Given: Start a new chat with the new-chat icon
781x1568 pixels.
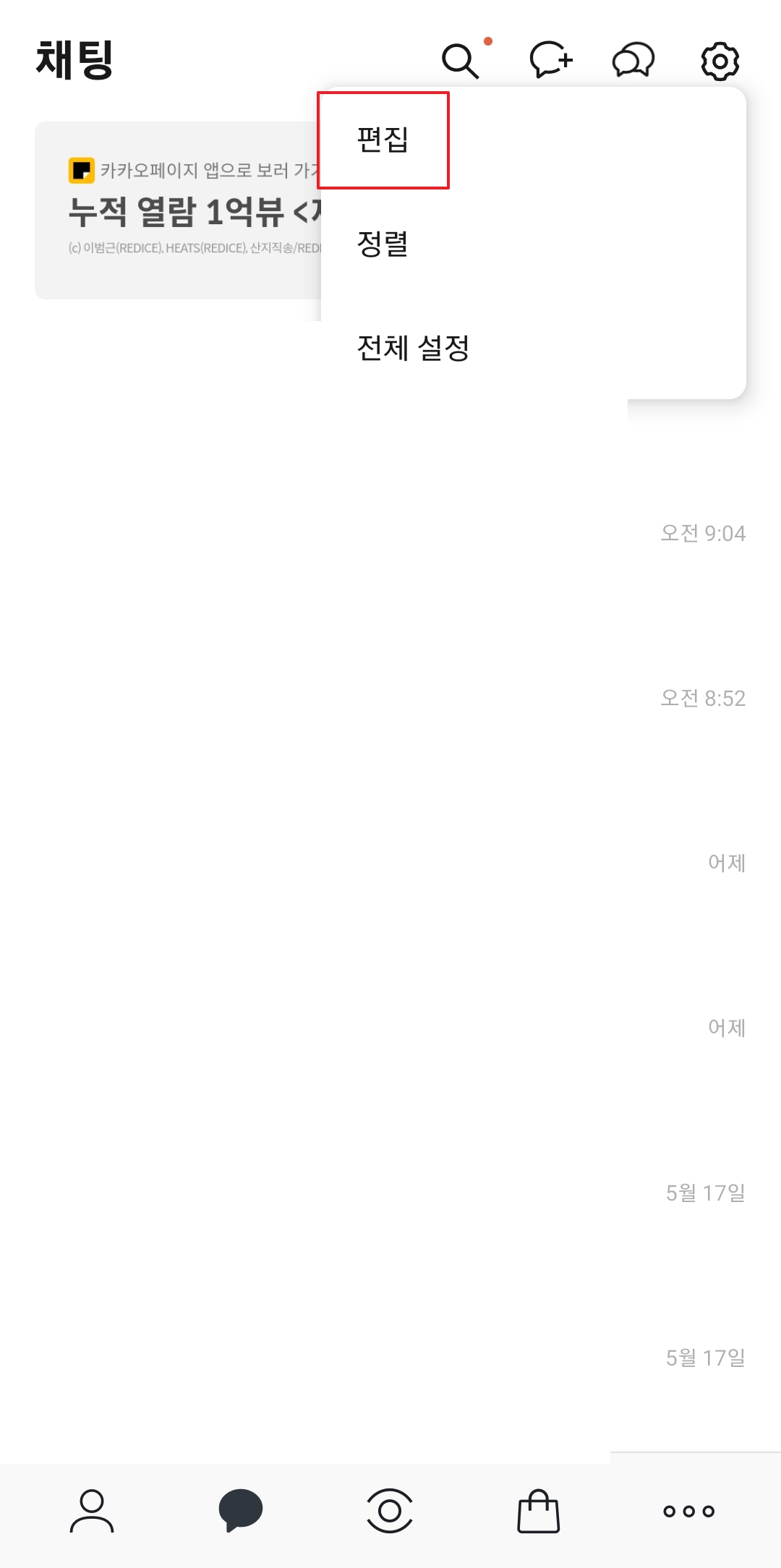Looking at the screenshot, I should [x=550, y=61].
